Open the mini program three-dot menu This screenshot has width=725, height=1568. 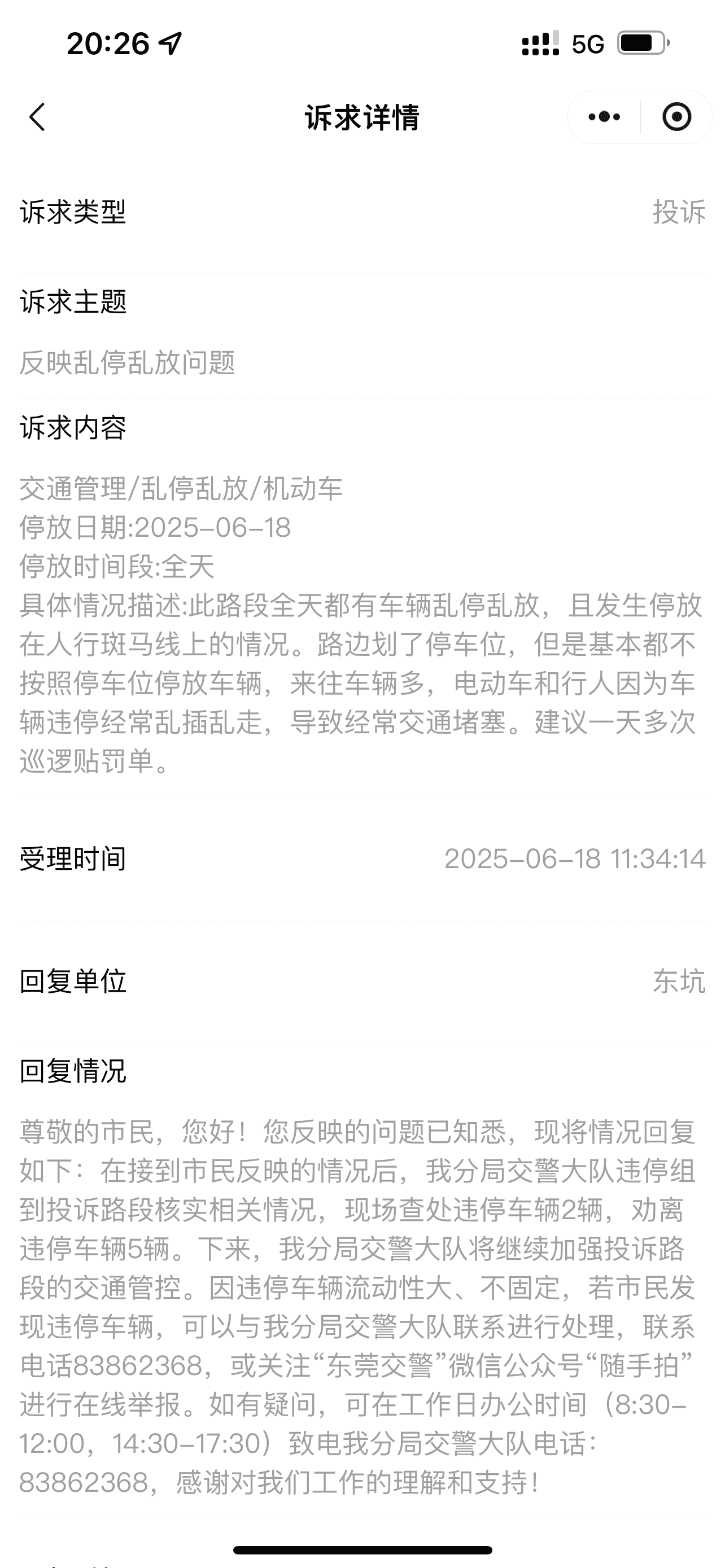point(605,117)
